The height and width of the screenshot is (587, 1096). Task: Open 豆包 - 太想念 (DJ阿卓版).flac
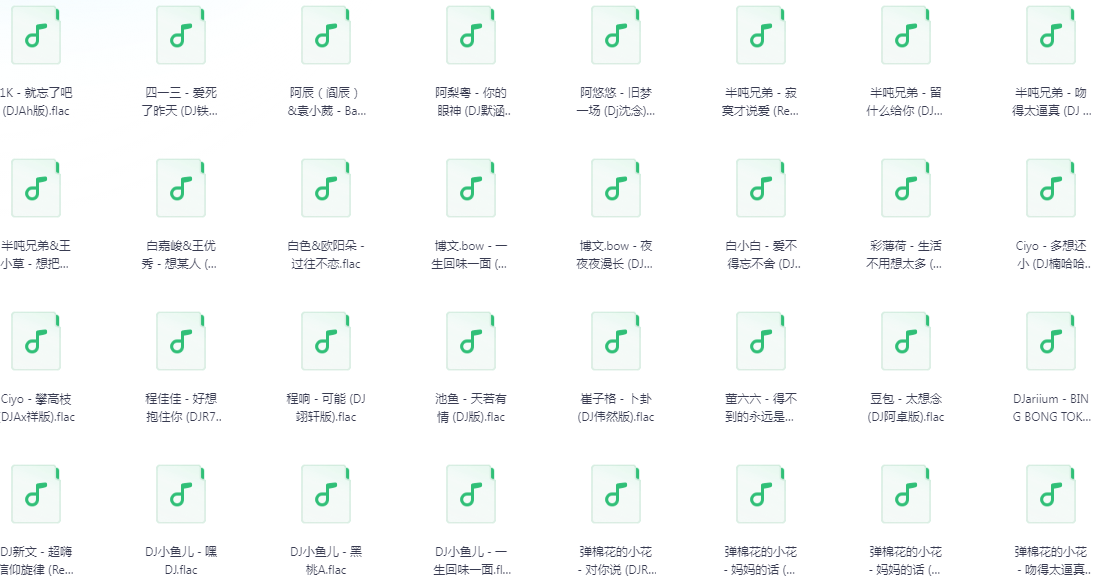[906, 342]
